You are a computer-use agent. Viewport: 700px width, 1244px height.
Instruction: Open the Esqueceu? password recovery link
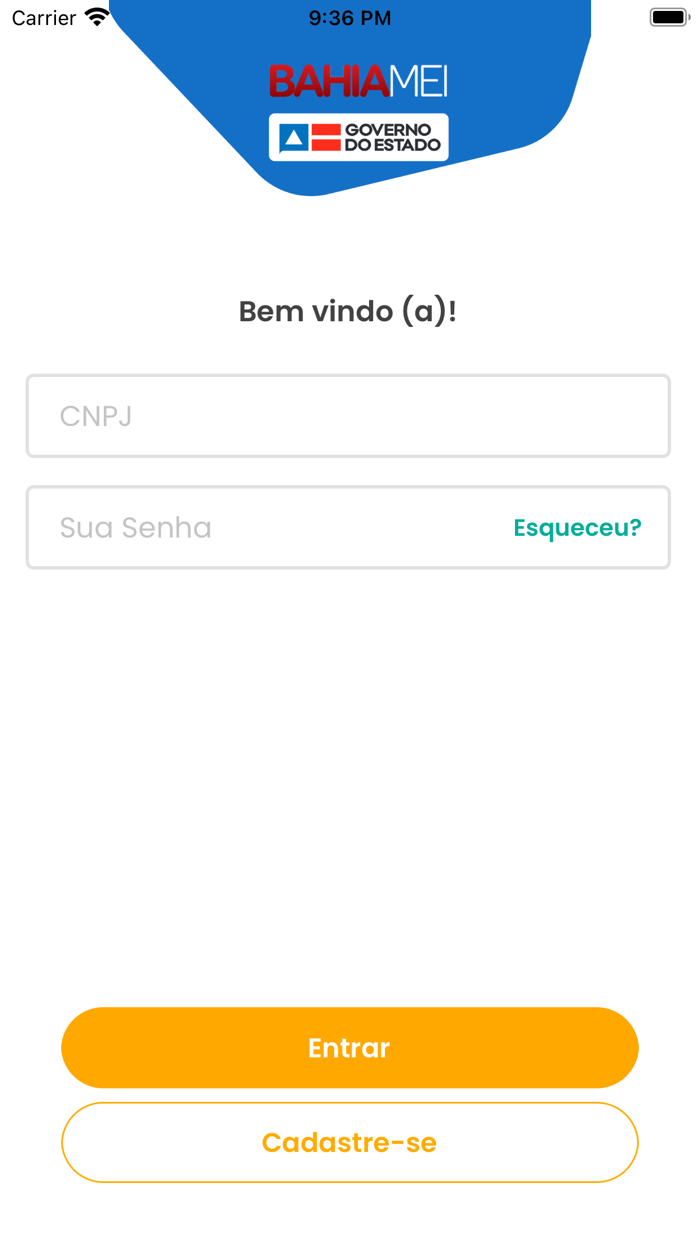[x=577, y=528]
